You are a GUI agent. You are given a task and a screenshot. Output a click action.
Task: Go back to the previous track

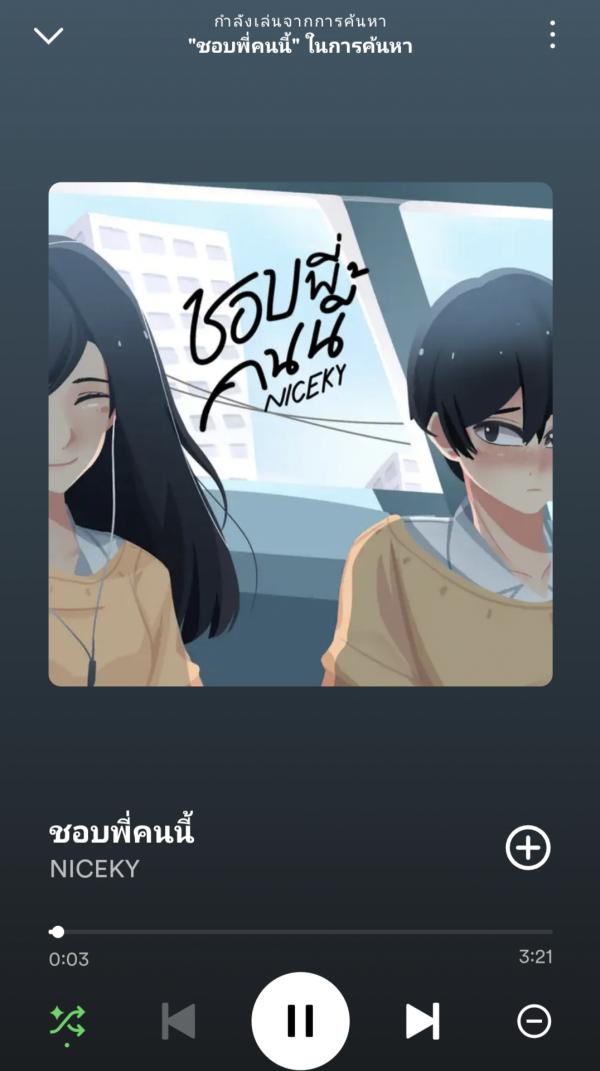tap(178, 1021)
